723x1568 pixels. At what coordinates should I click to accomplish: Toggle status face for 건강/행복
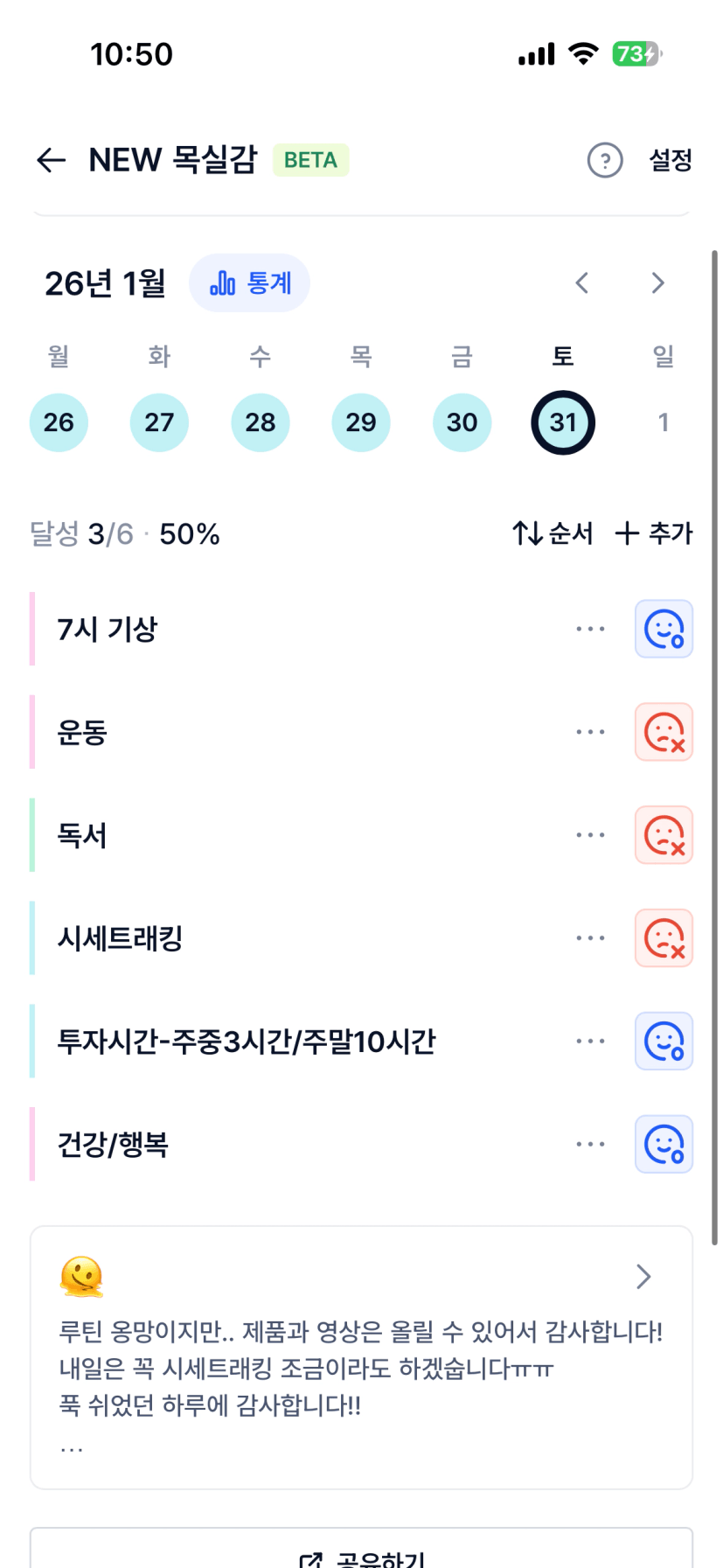pos(664,1145)
